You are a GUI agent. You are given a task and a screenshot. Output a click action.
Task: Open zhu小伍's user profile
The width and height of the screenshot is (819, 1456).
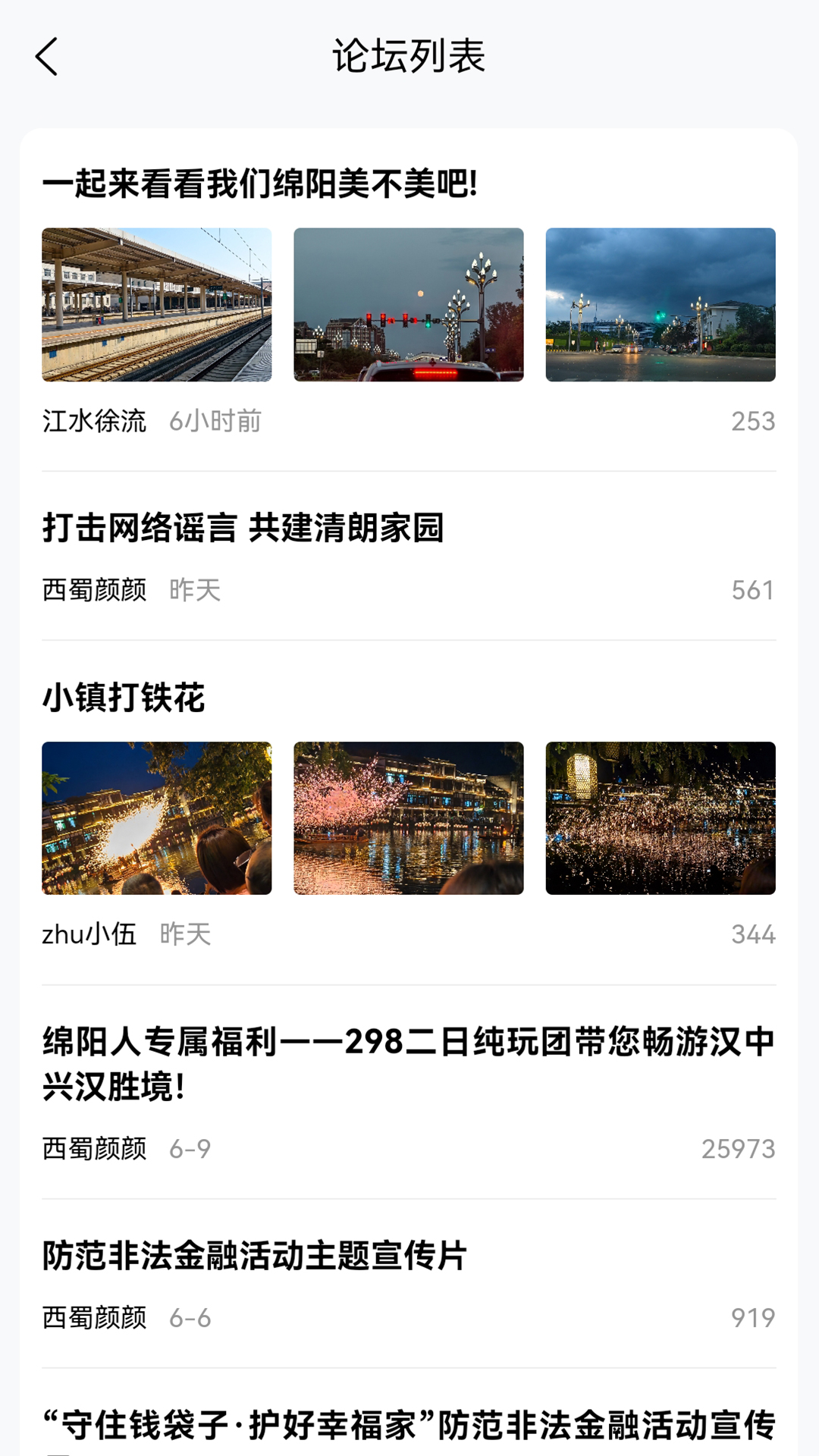coord(89,934)
